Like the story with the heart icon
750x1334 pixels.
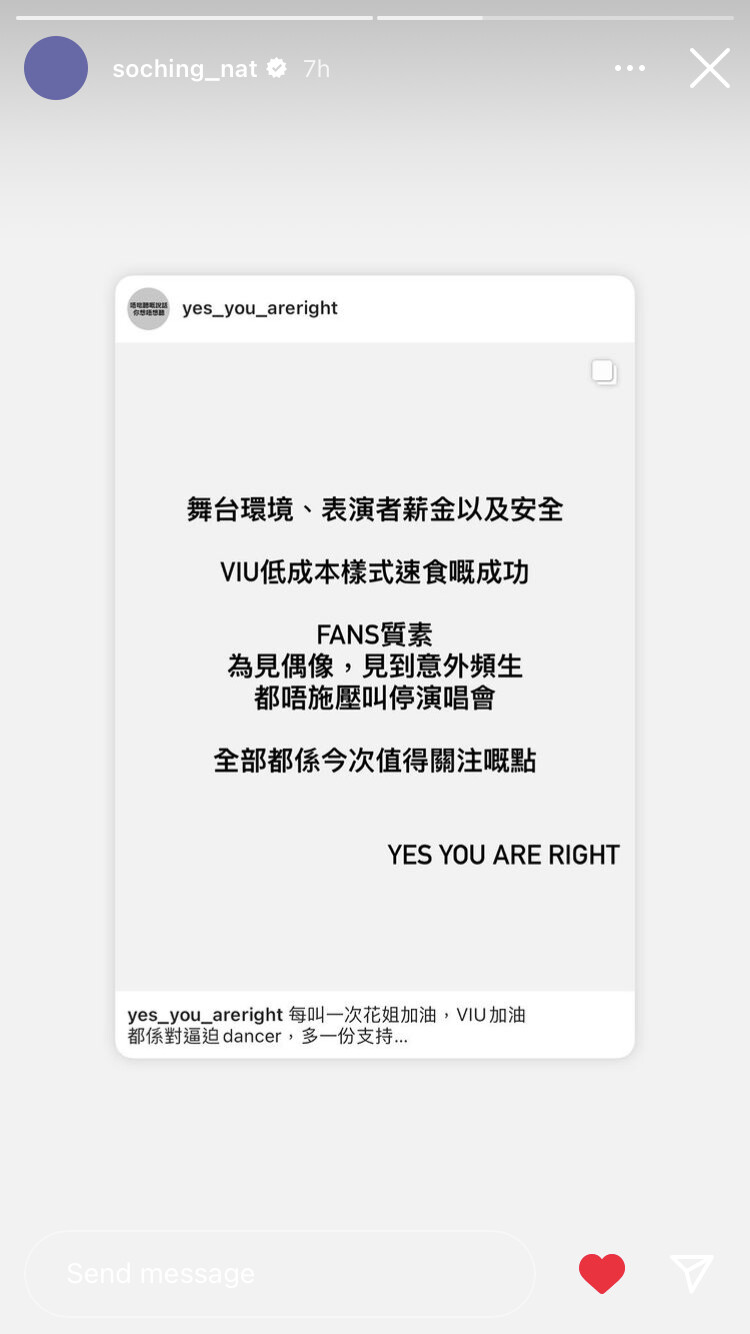click(602, 1273)
